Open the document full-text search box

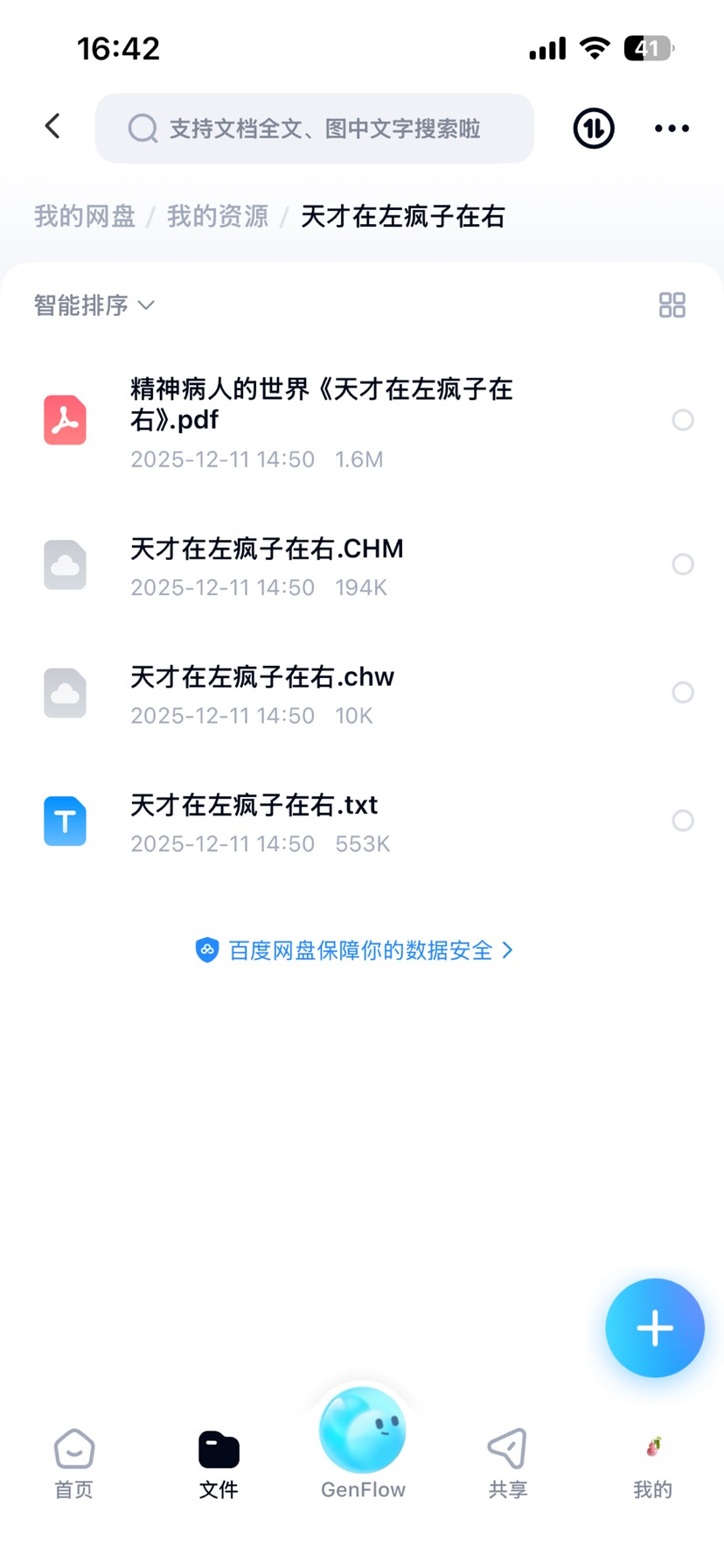tap(314, 129)
